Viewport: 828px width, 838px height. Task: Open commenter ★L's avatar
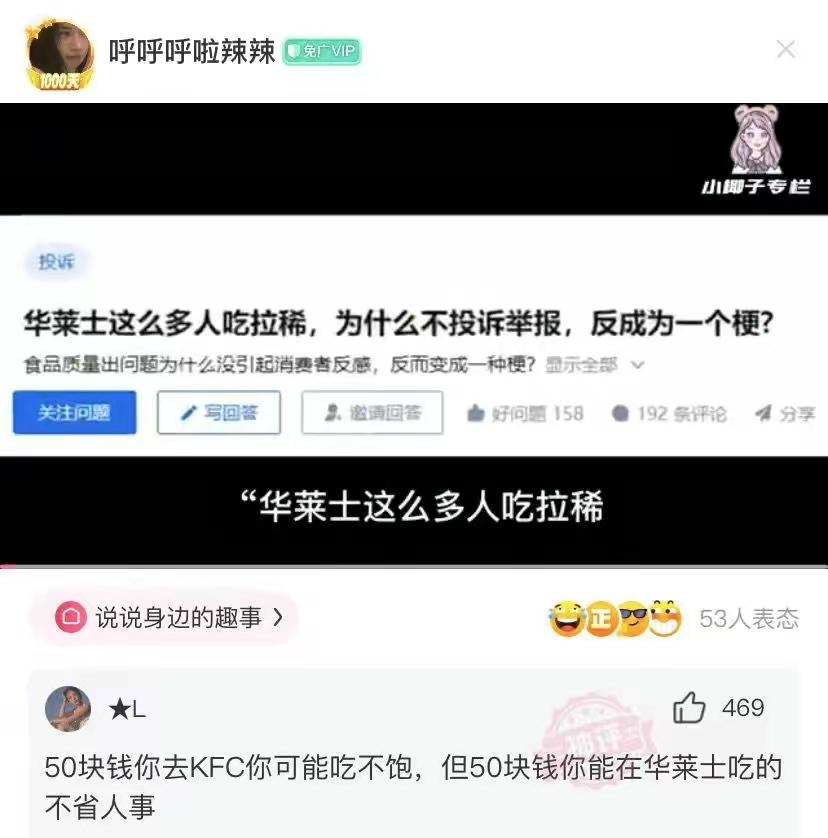[68, 709]
